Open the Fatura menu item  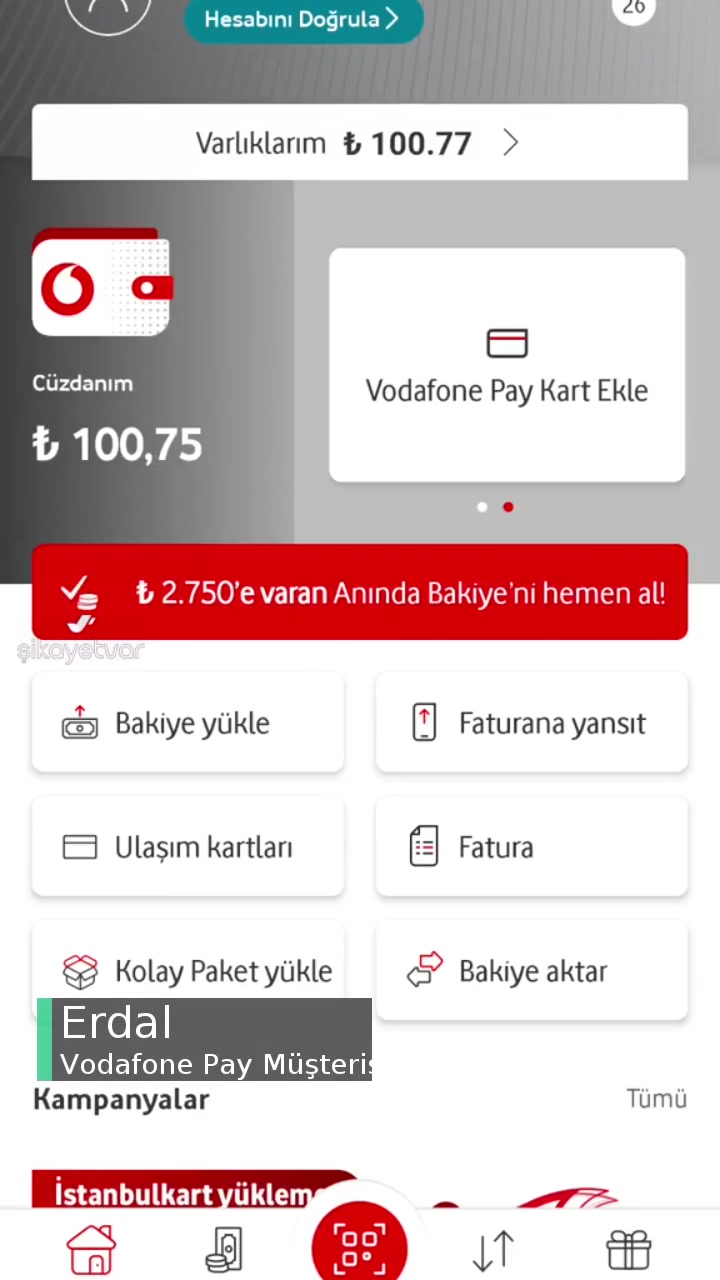[x=531, y=847]
